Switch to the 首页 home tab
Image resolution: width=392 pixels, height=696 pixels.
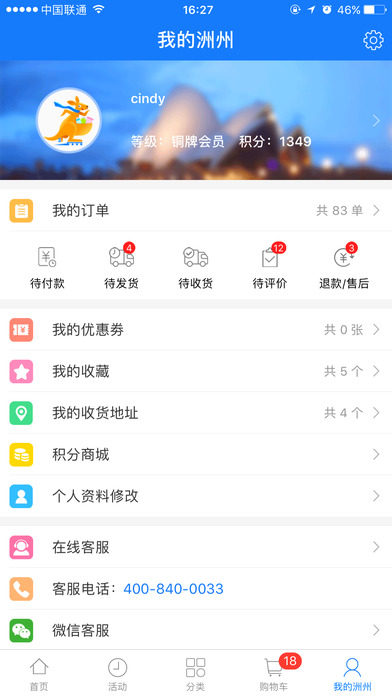click(39, 674)
